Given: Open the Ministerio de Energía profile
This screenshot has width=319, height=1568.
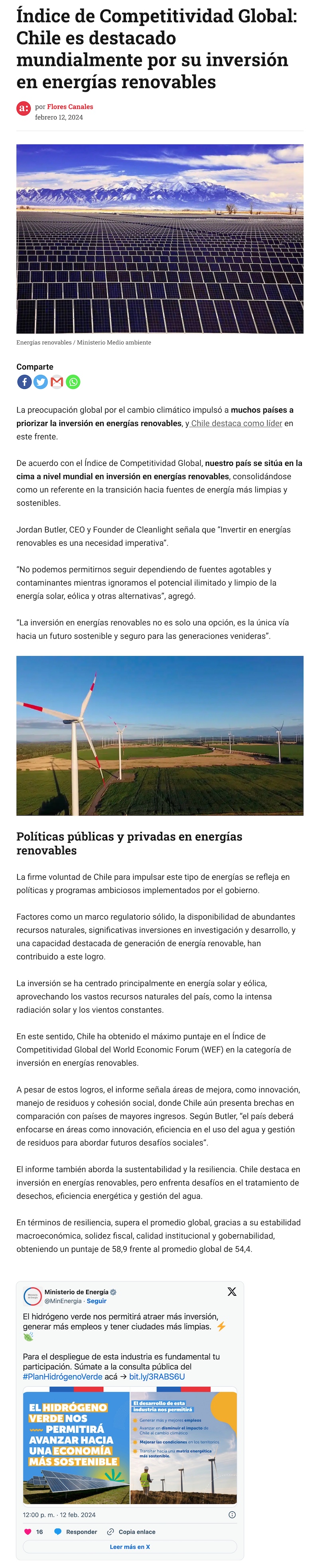Looking at the screenshot, I should pyautogui.click(x=77, y=1292).
